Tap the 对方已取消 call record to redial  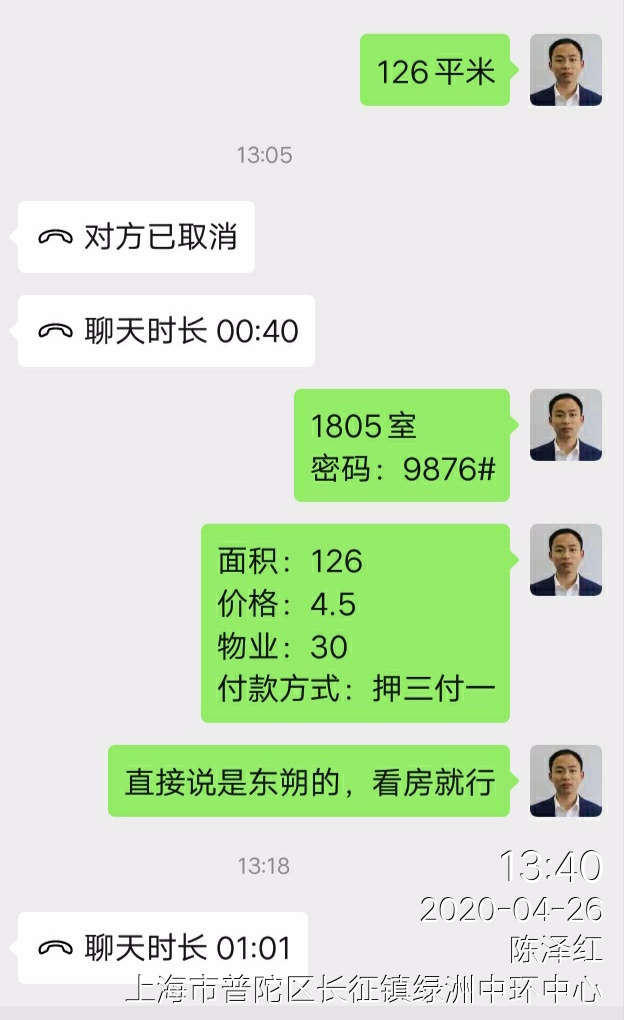[x=137, y=237]
